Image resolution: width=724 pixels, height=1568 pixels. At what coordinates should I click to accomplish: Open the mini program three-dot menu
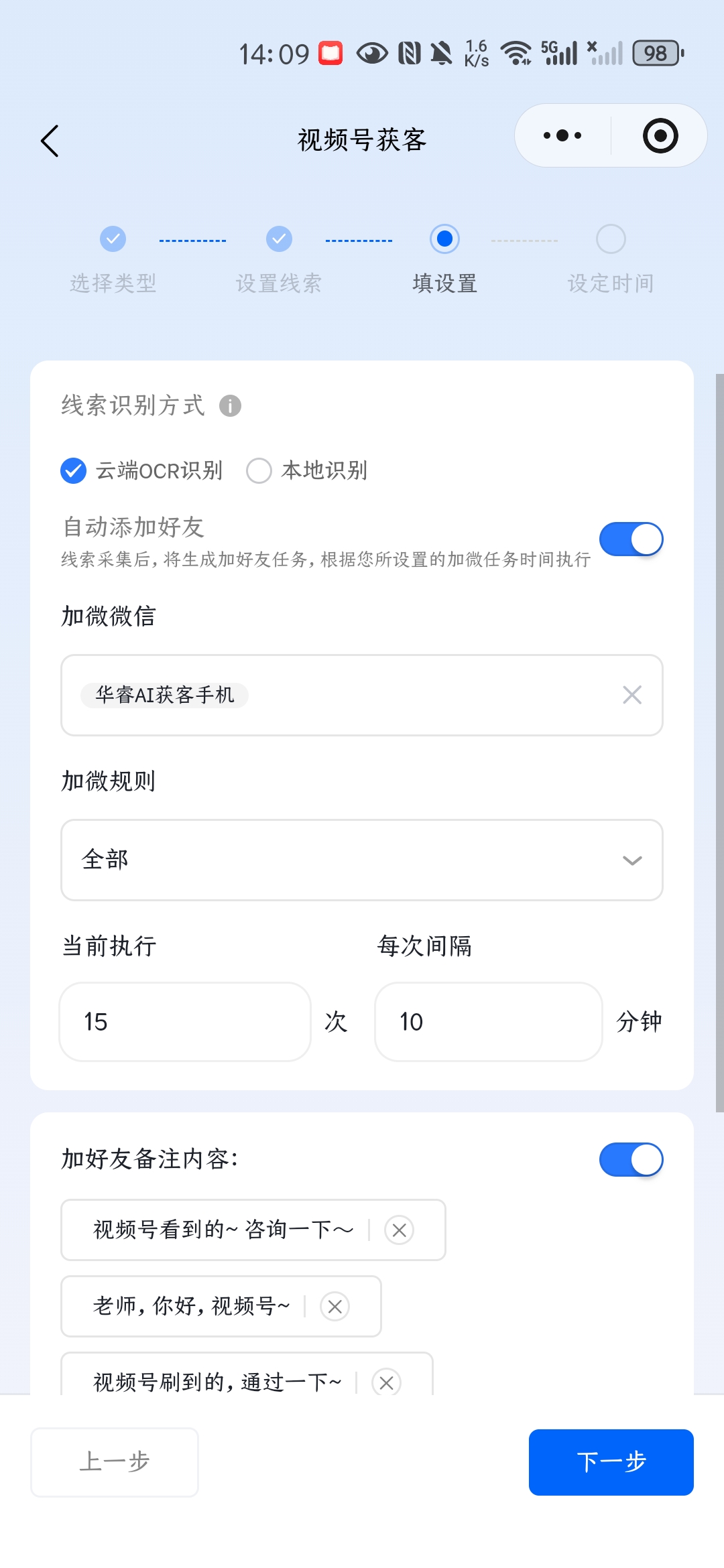pos(562,136)
